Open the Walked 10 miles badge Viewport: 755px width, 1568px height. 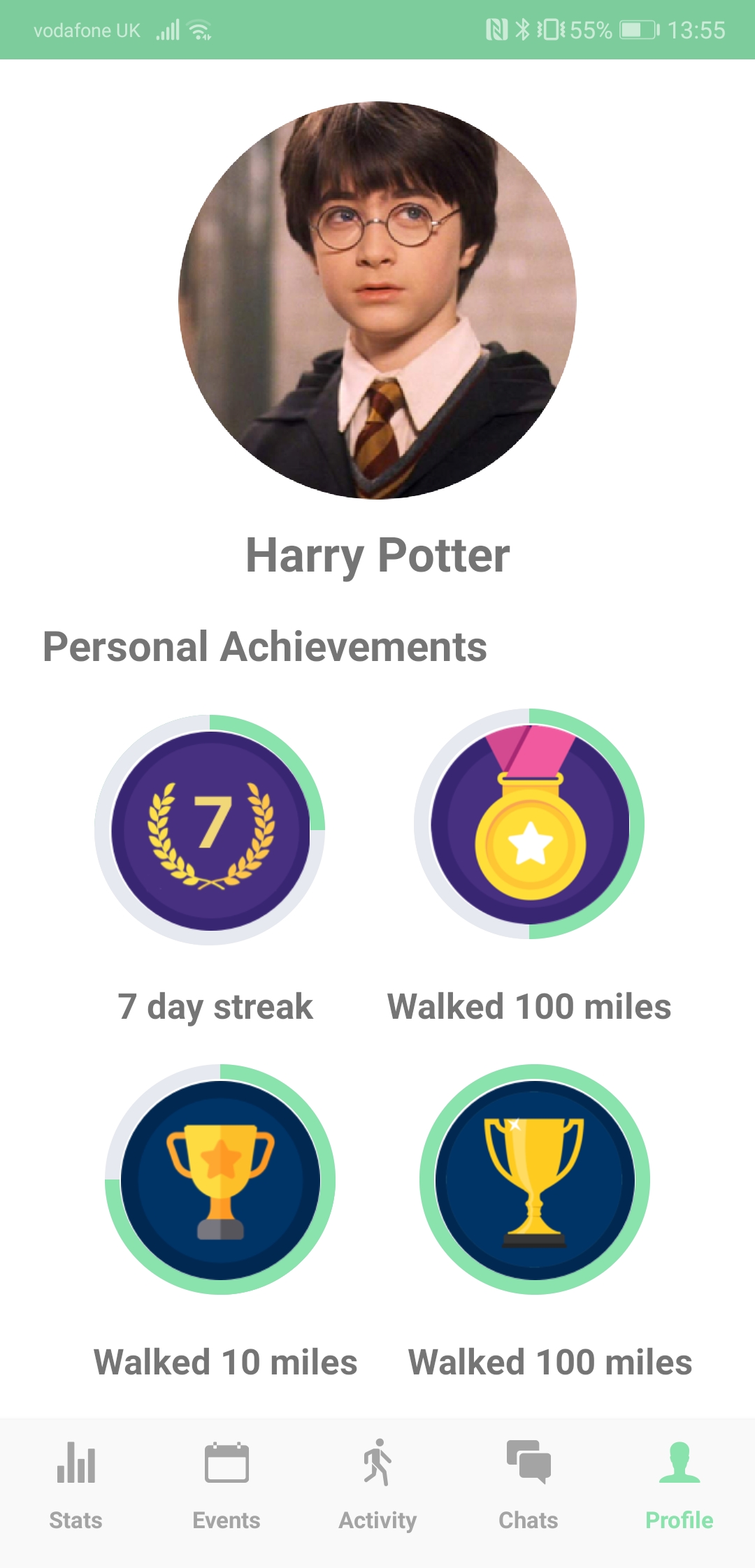220,1179
